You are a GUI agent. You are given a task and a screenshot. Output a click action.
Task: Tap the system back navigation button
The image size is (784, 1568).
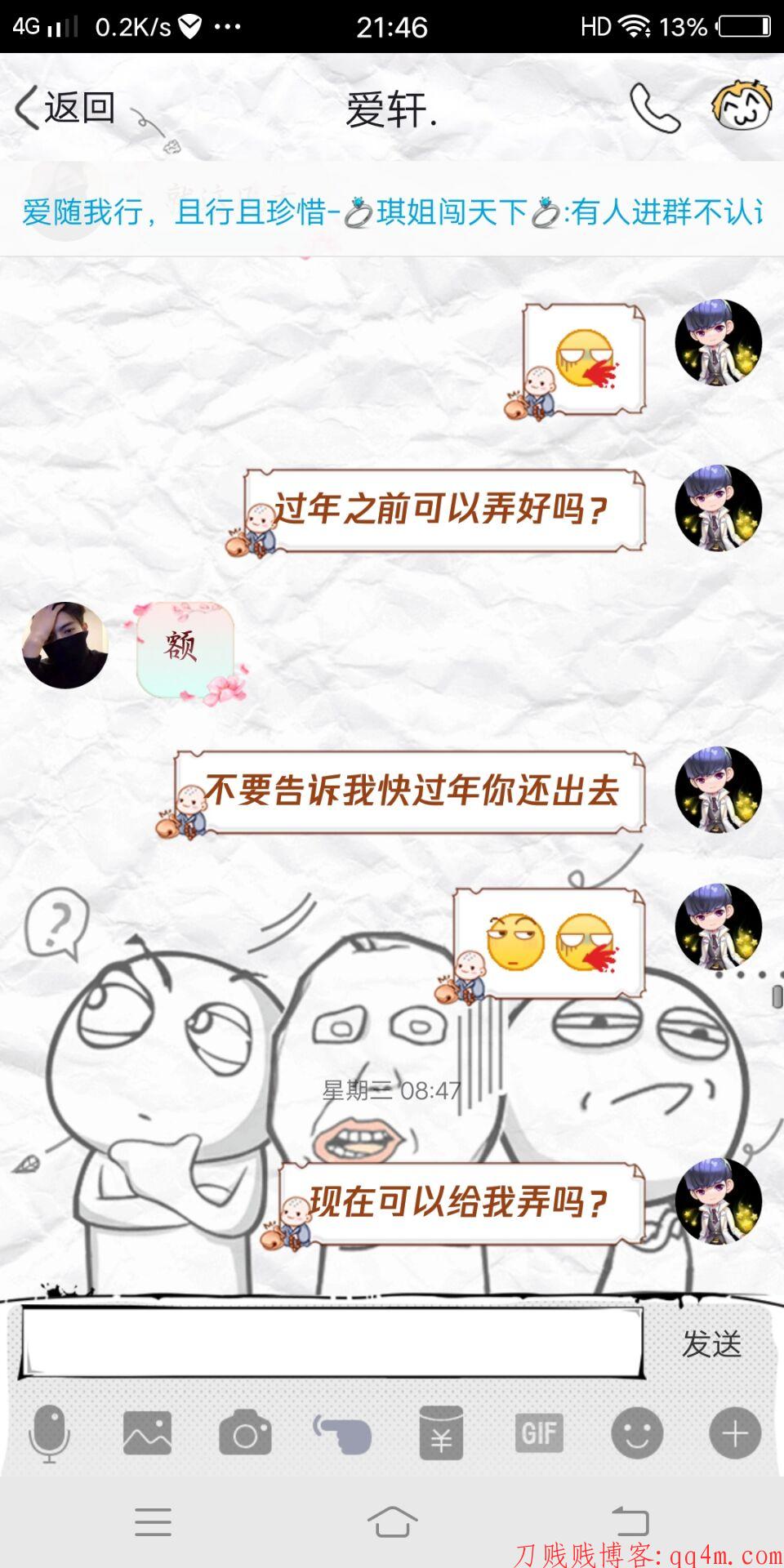pos(630,1521)
